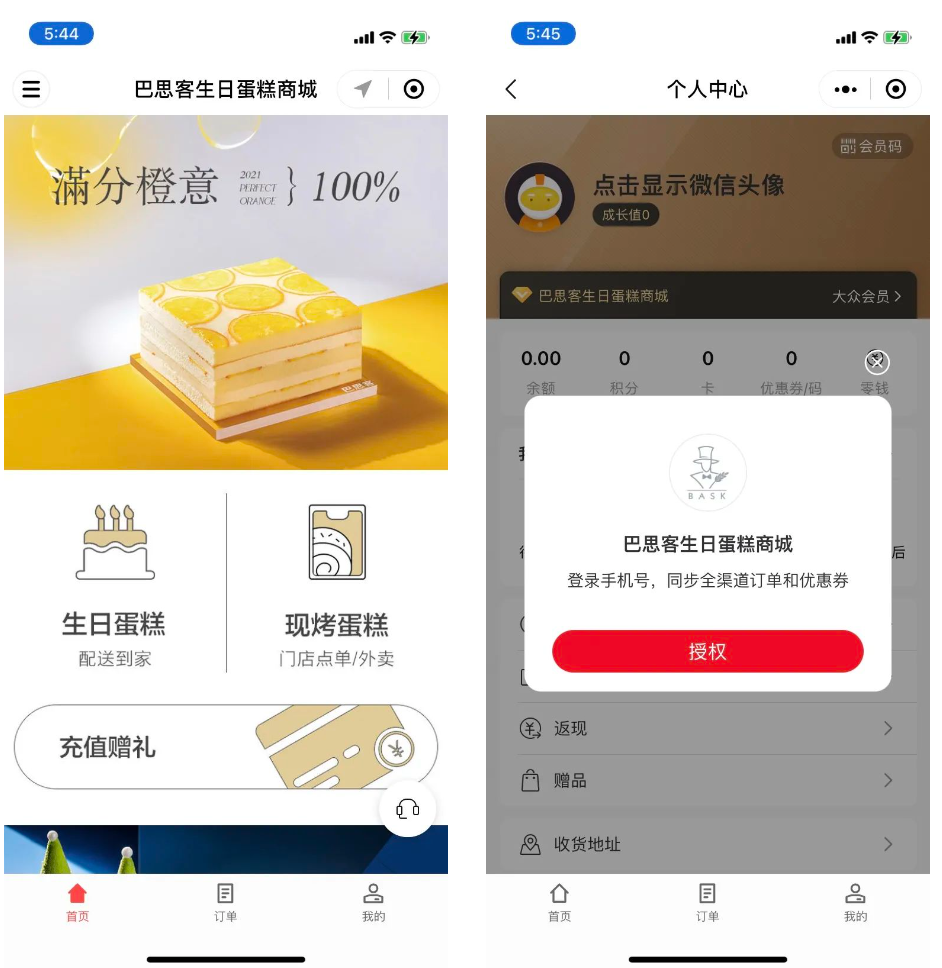Select 现烤蛋糕 store order option
Image resolution: width=942 pixels, height=968 pixels.
337,584
